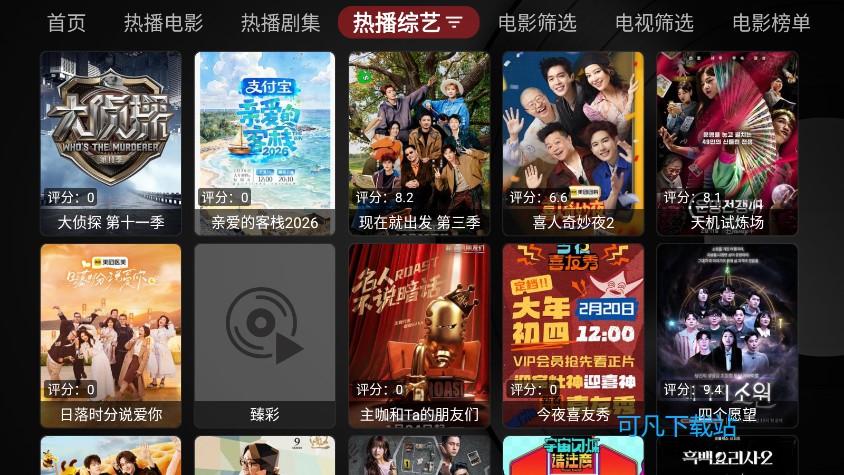The image size is (844, 475).
Task: Open 大侦探 第十一季 show card
Action: [x=111, y=142]
